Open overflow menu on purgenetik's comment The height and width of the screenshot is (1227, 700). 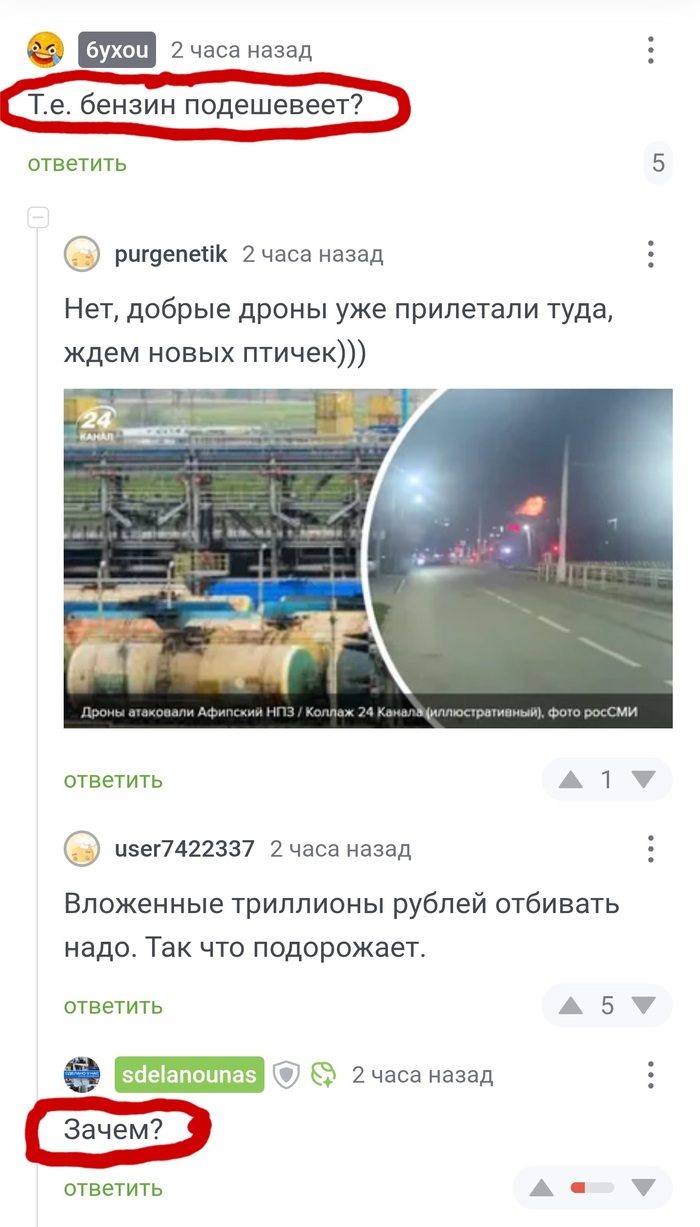tap(650, 254)
